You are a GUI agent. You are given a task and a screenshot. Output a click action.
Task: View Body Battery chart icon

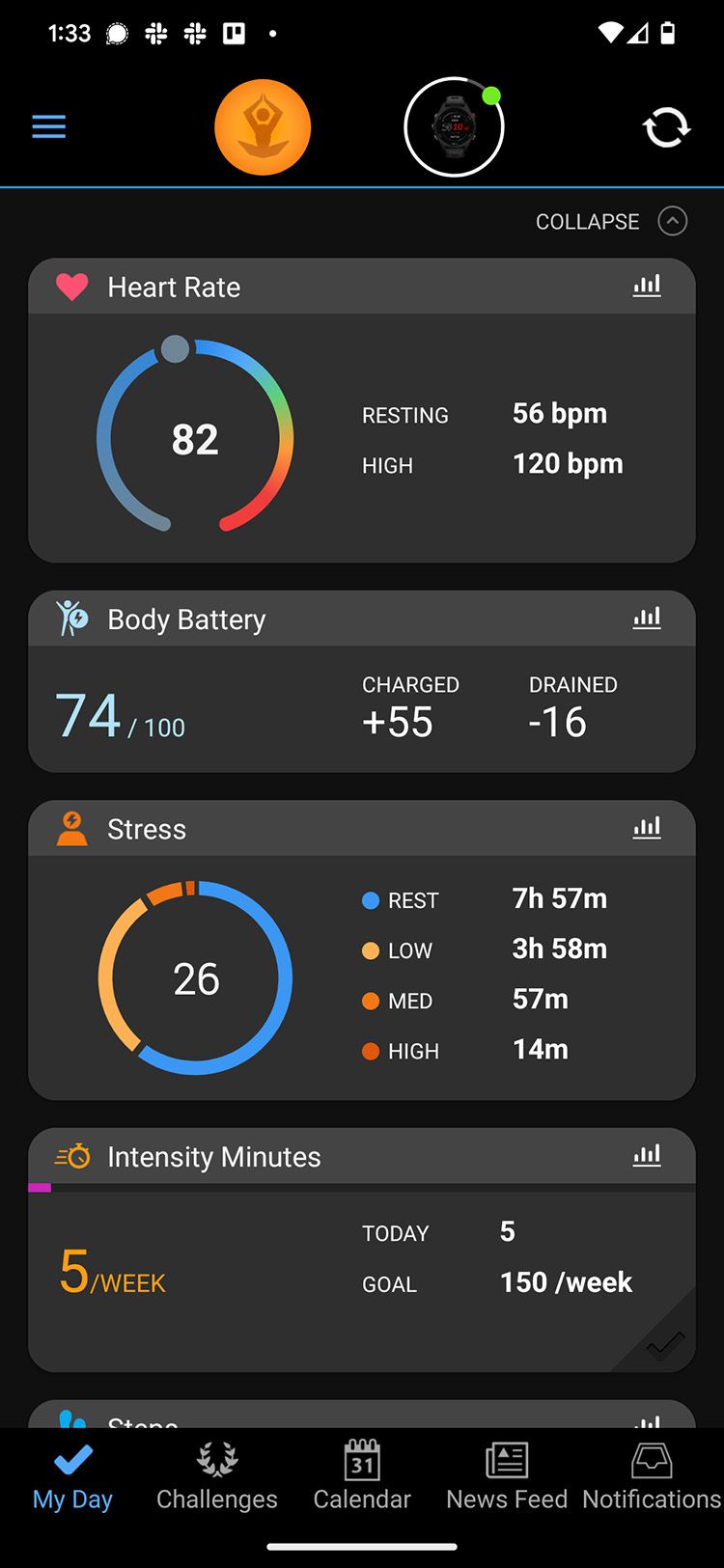647,618
